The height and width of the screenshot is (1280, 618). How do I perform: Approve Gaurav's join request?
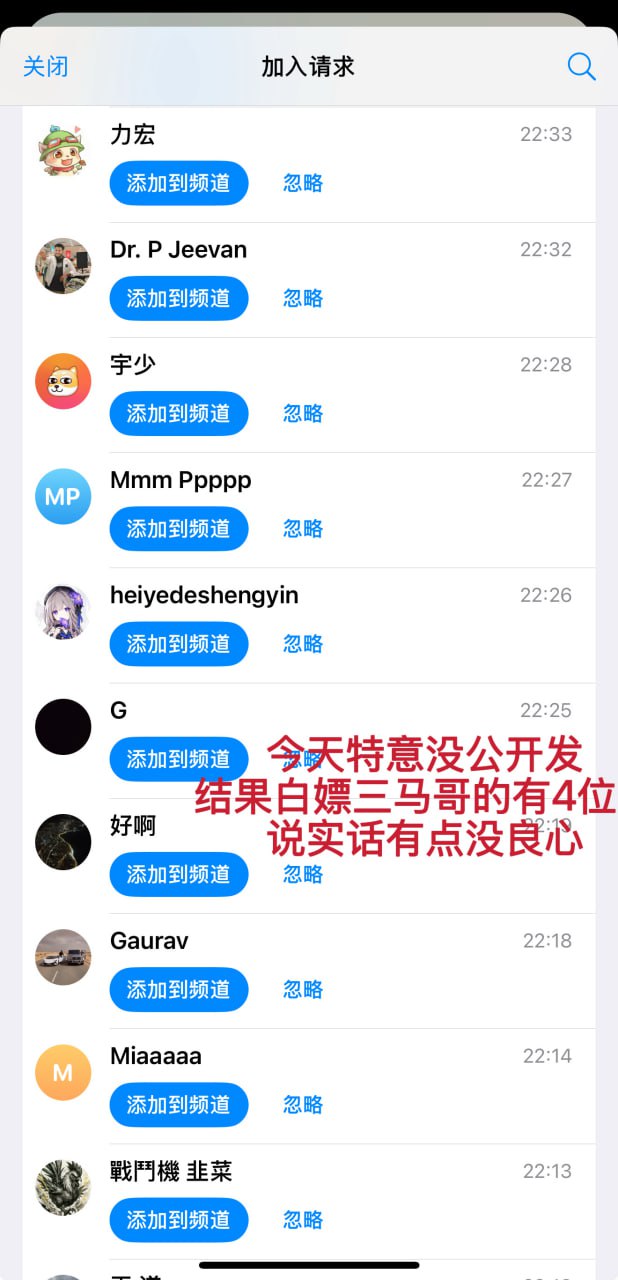[178, 989]
